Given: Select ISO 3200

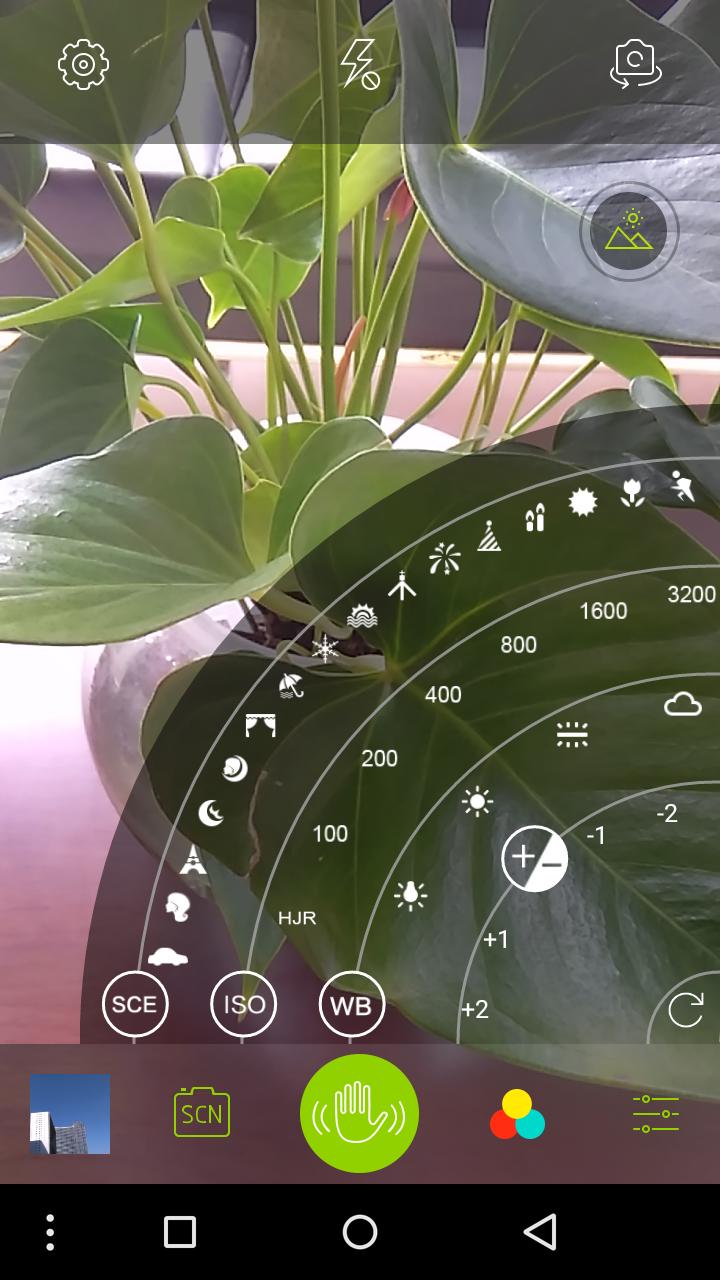Looking at the screenshot, I should (x=691, y=594).
